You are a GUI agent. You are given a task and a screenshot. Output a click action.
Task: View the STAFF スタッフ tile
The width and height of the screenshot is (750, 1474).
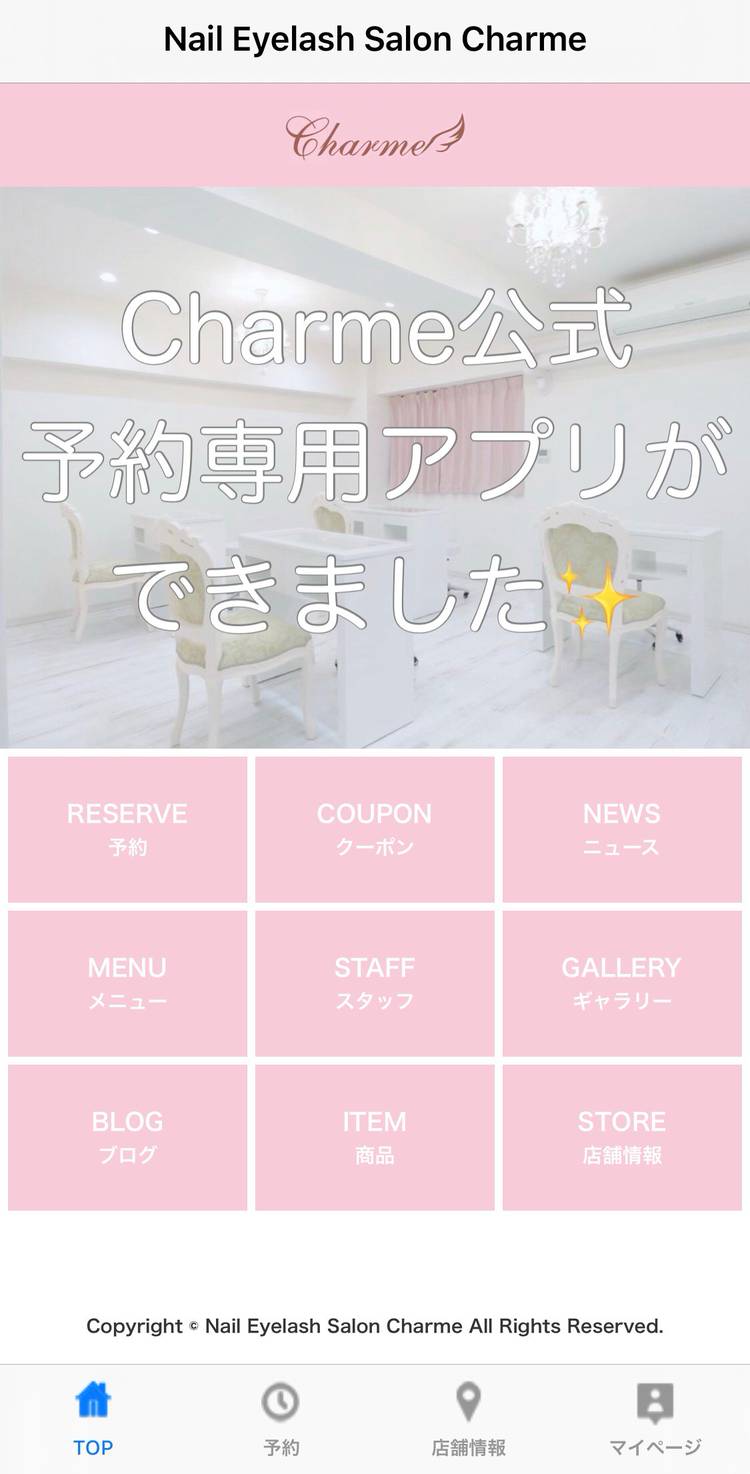pyautogui.click(x=374, y=983)
